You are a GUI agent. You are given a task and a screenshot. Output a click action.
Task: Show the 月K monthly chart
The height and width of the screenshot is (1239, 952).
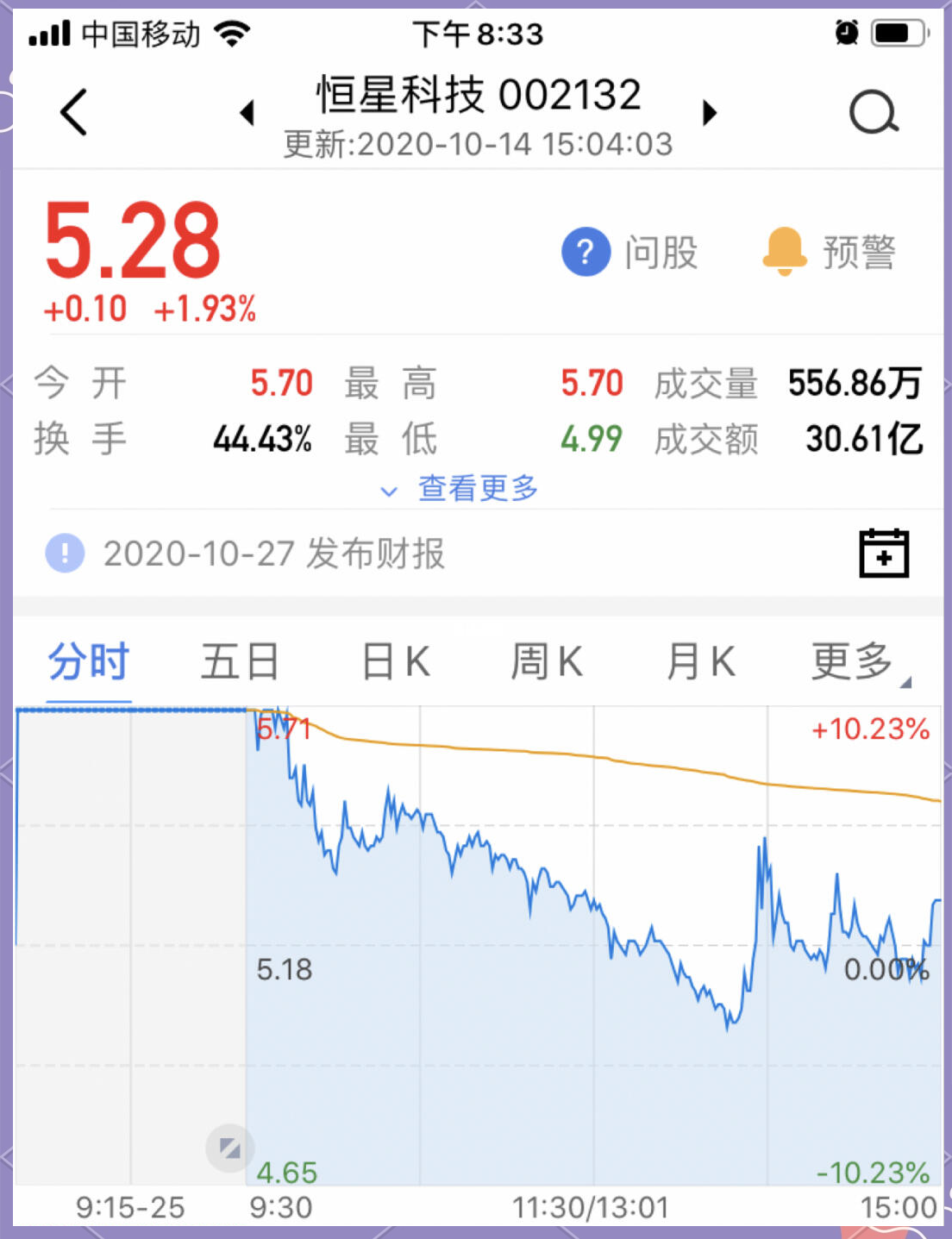(x=701, y=662)
